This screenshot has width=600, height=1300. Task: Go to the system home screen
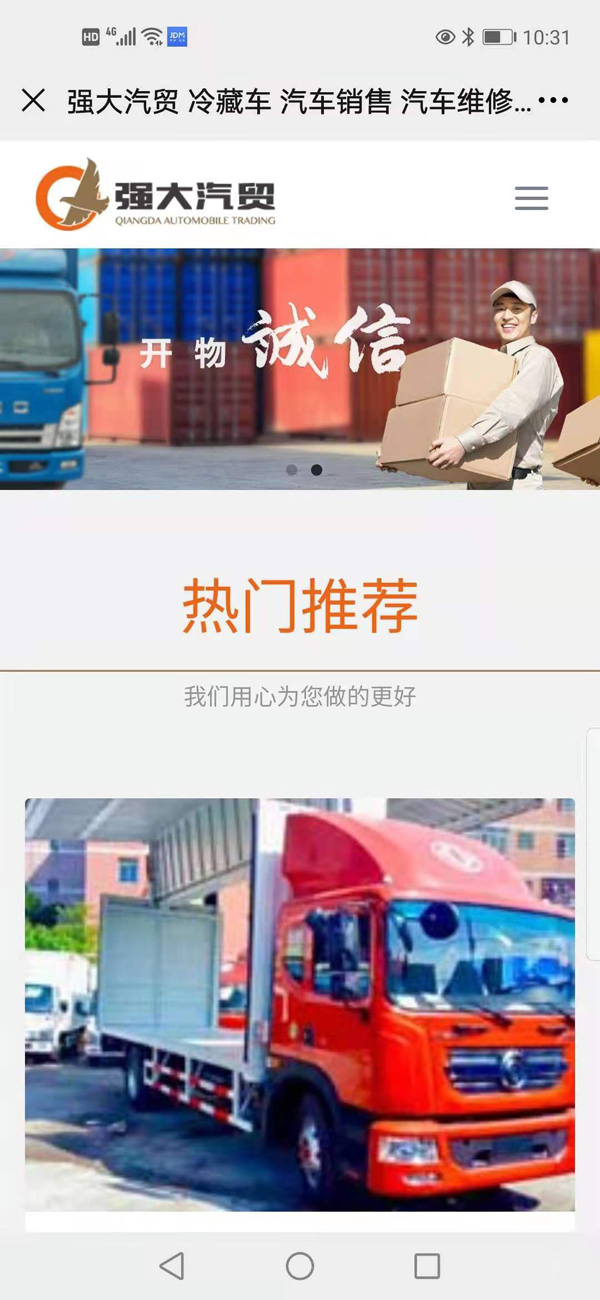300,1266
